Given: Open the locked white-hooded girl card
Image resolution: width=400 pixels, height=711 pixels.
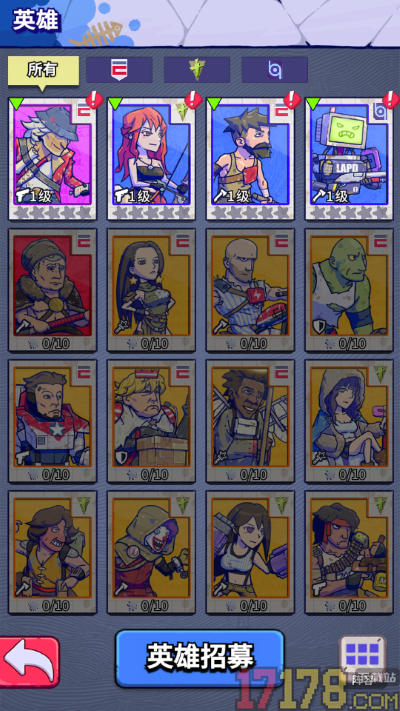Looking at the screenshot, I should 349,421.
